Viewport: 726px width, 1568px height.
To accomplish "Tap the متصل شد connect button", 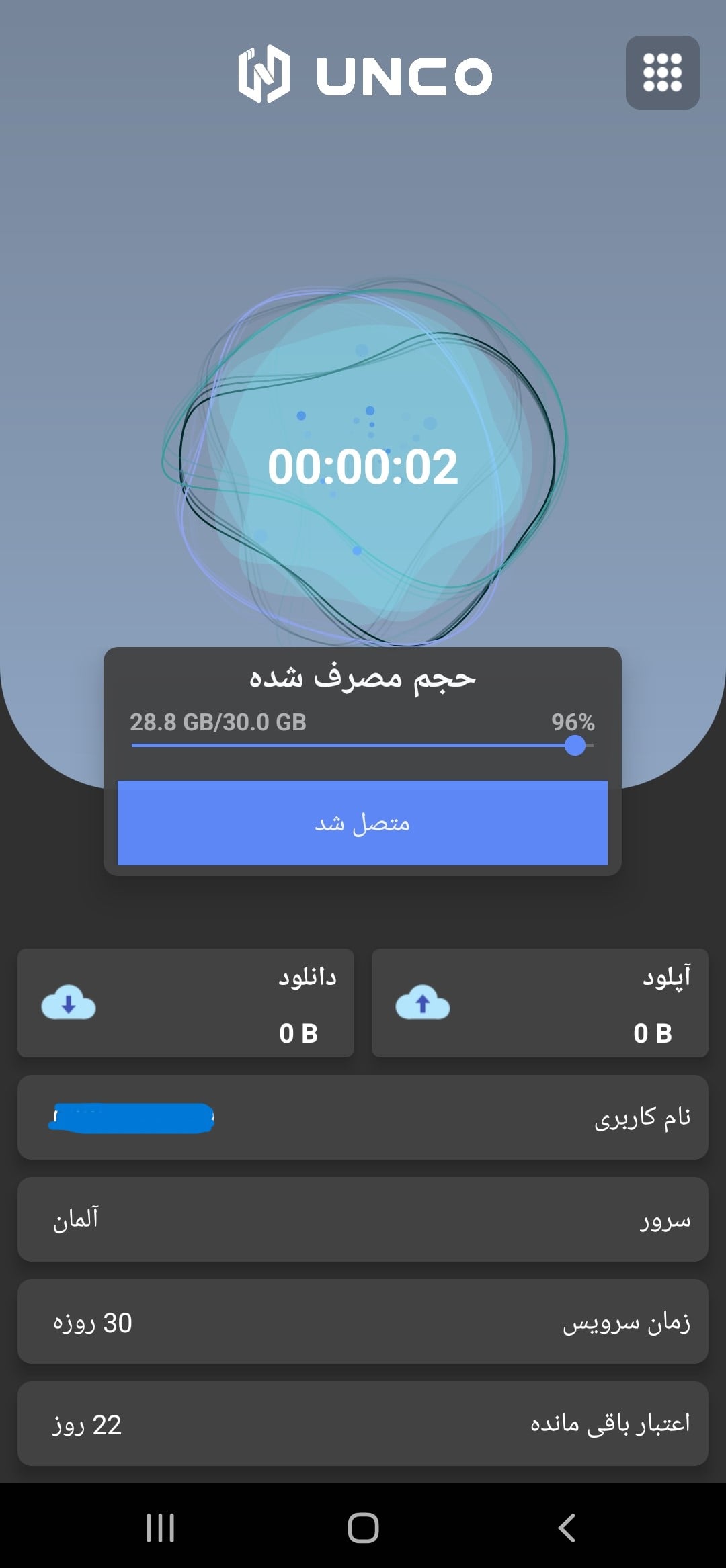I will click(x=362, y=822).
